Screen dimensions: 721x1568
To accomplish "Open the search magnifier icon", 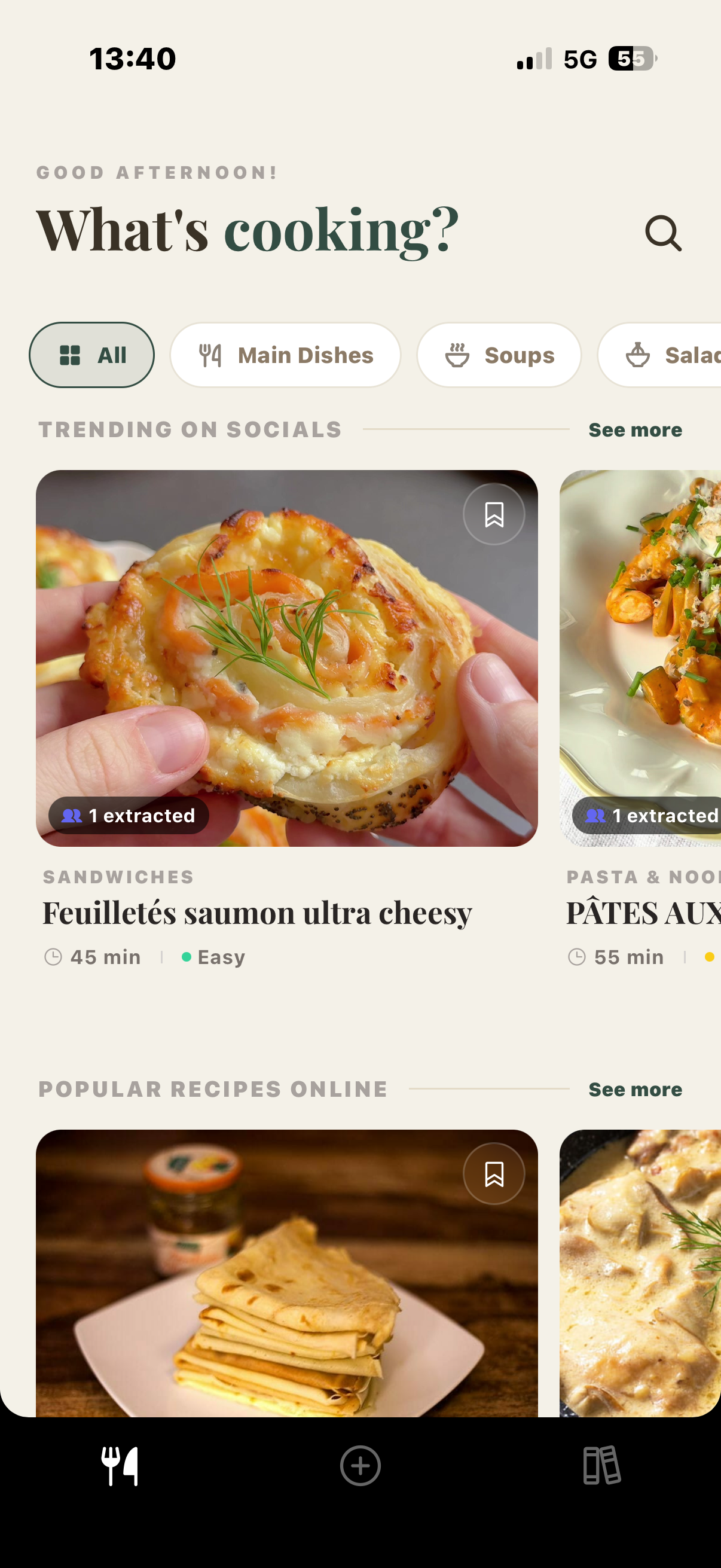I will pyautogui.click(x=662, y=234).
